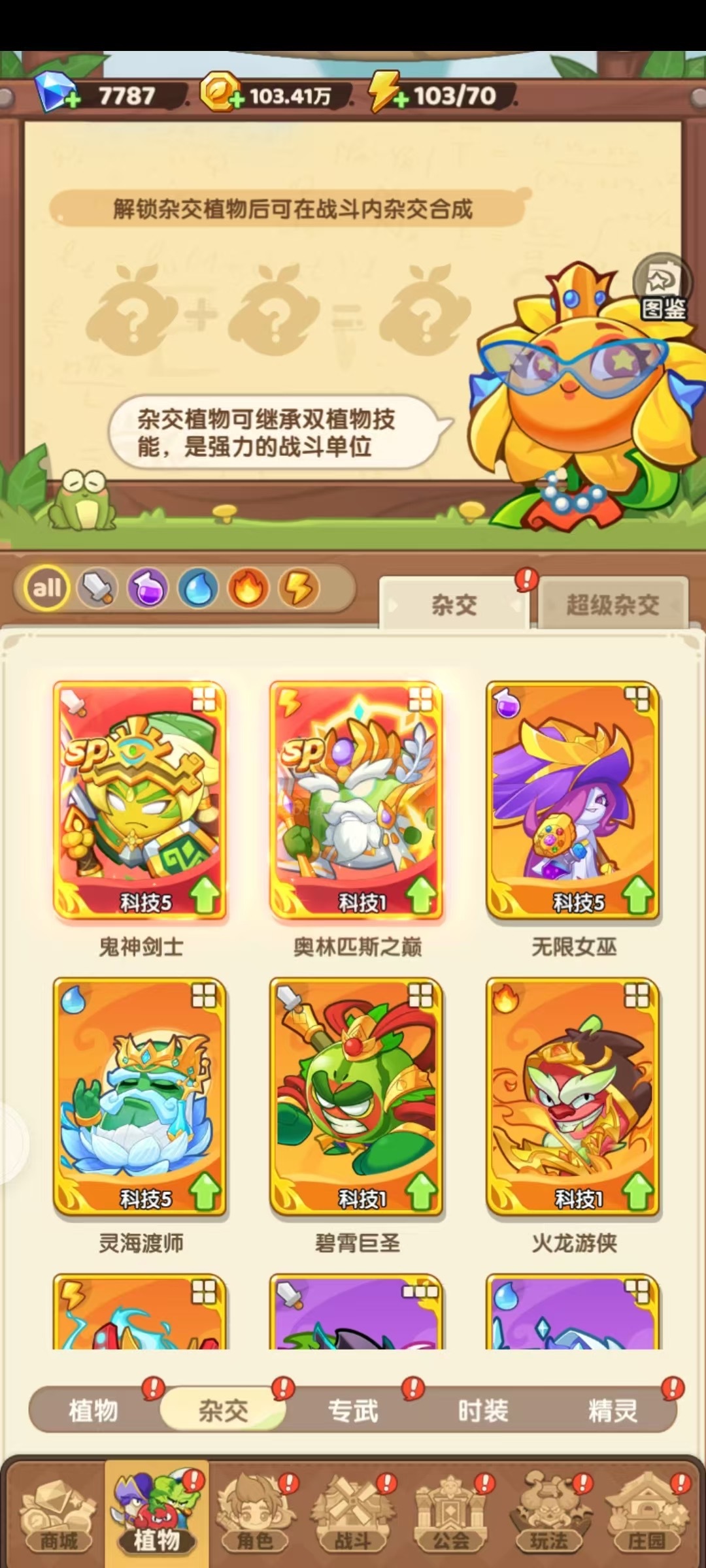
Task: Switch to the 超级杂交 tab
Action: [x=613, y=604]
